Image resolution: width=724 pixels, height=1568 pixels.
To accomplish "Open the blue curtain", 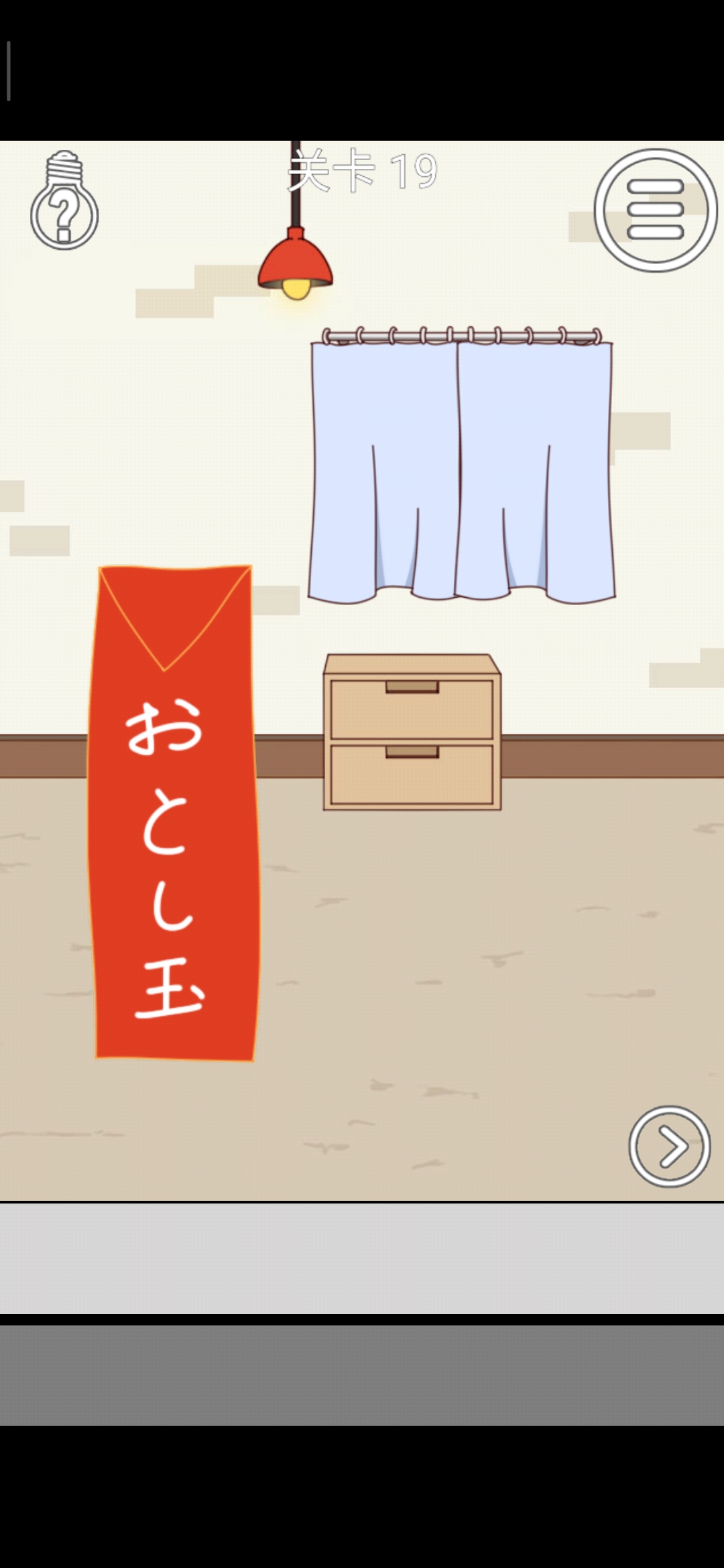I will click(x=461, y=469).
